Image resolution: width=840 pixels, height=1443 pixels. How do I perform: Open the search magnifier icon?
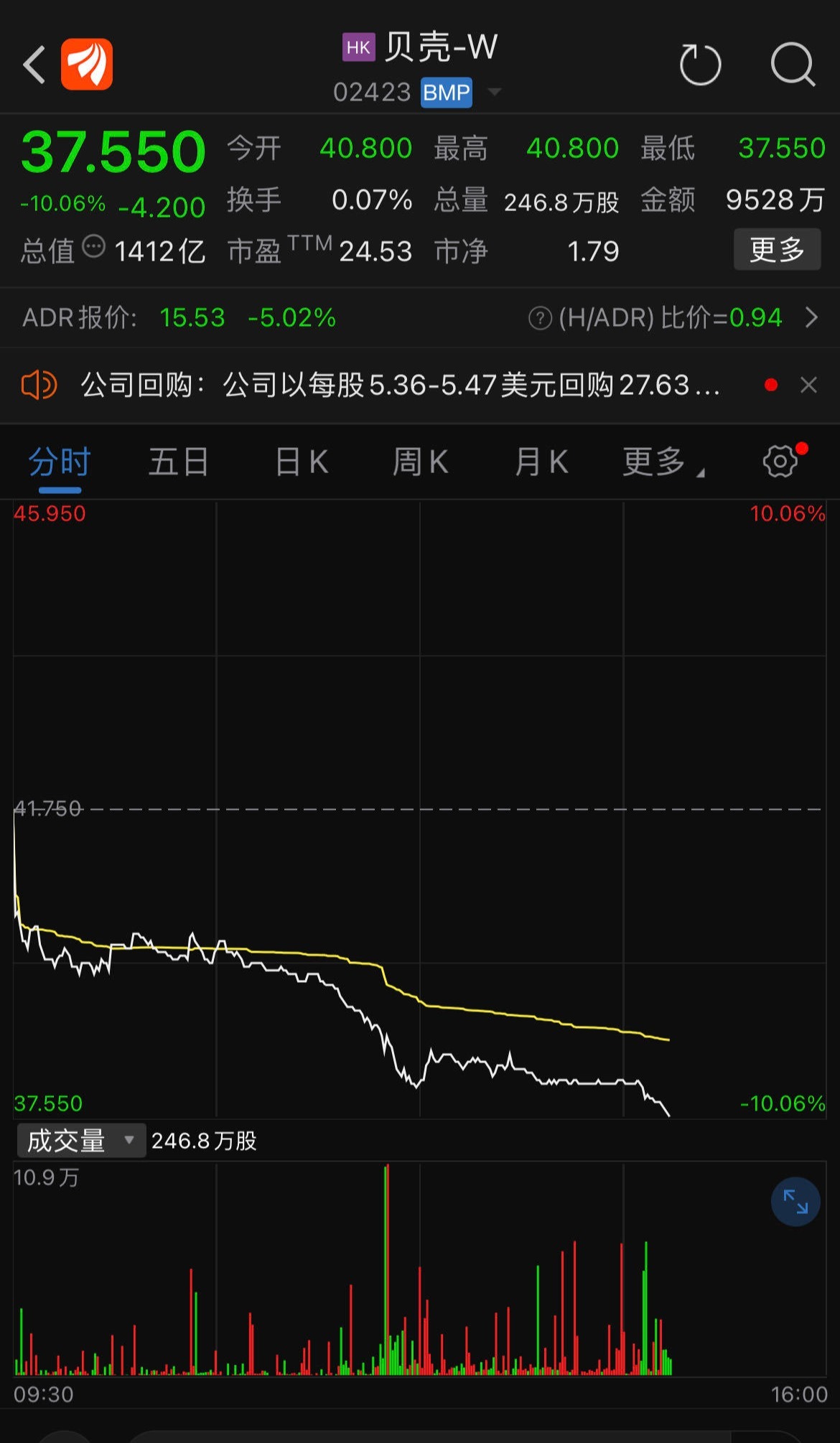click(x=793, y=65)
